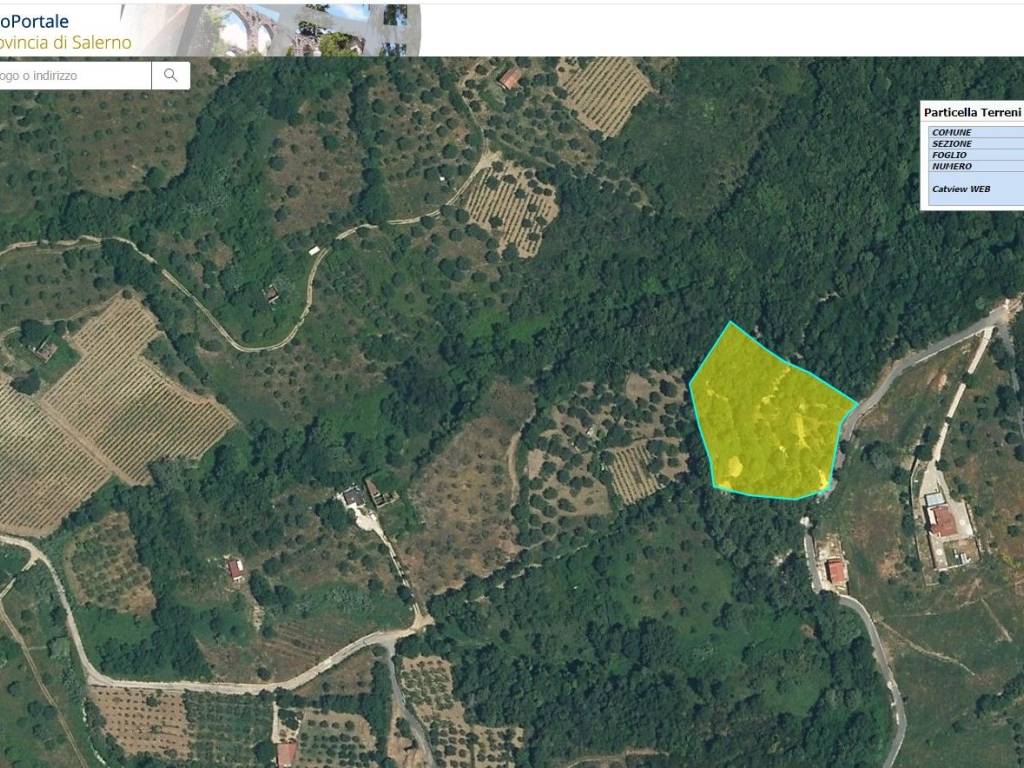
Task: Tap the place or address search field
Action: pyautogui.click(x=74, y=75)
